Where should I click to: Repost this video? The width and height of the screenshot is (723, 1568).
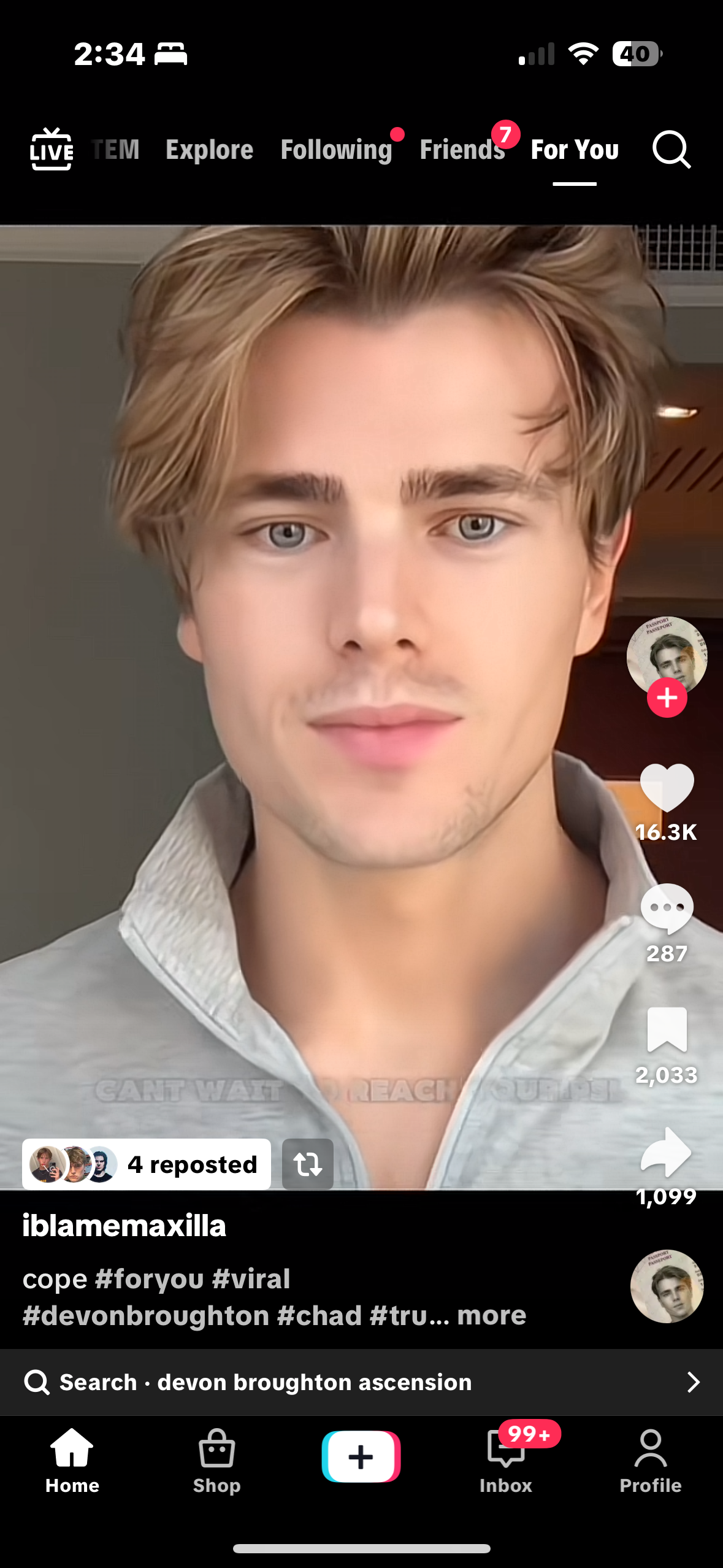pyautogui.click(x=307, y=1164)
